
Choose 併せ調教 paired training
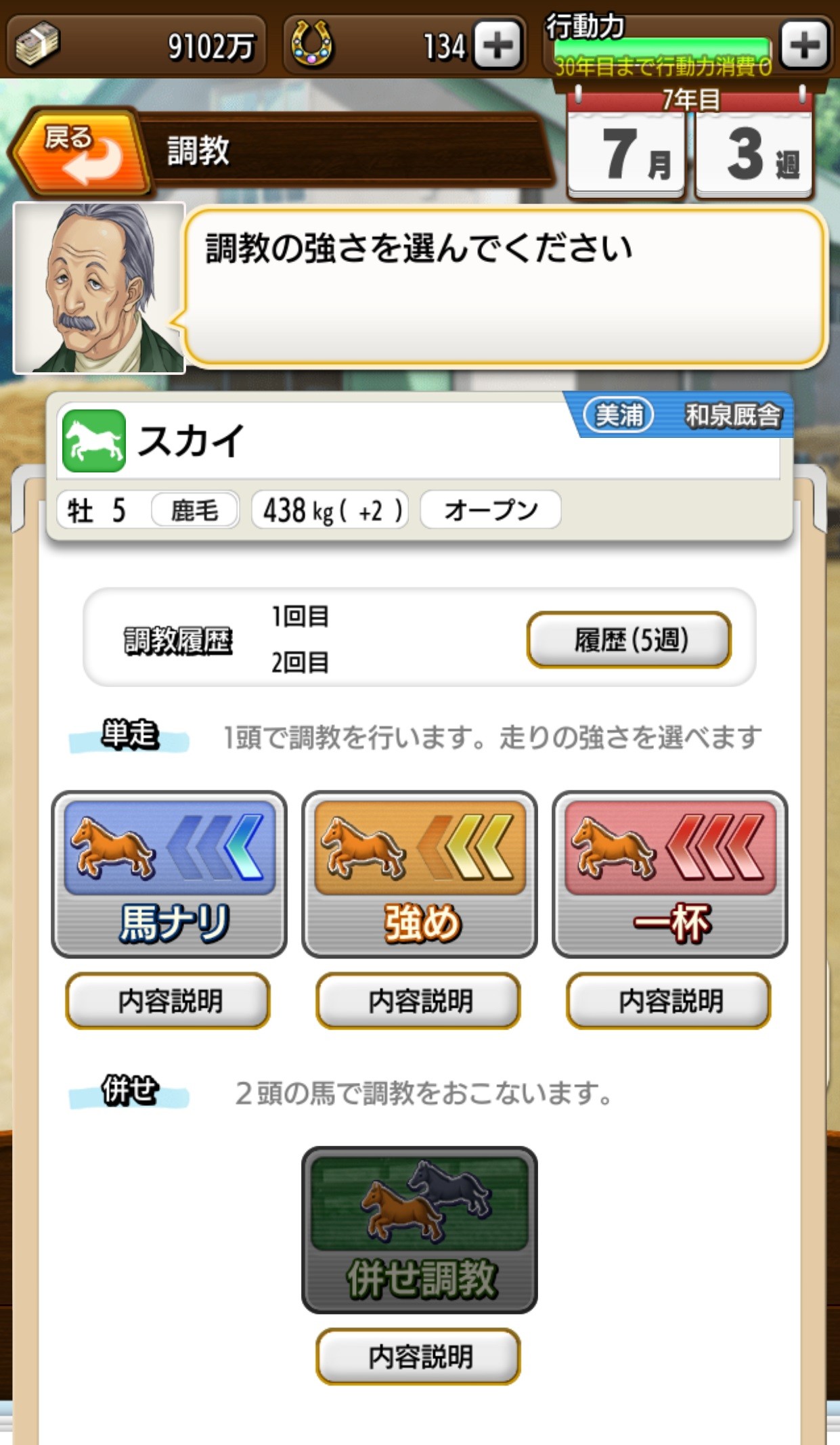point(420,1229)
